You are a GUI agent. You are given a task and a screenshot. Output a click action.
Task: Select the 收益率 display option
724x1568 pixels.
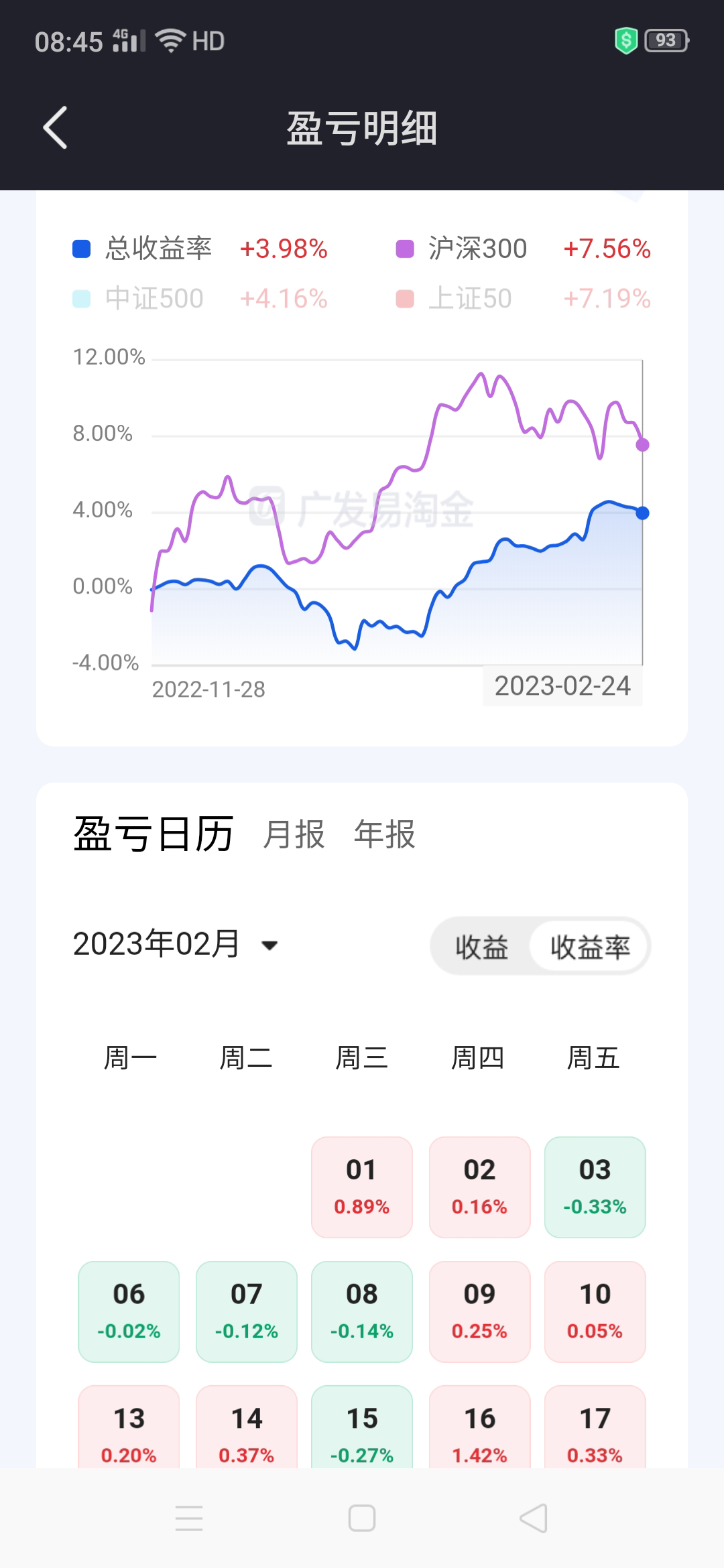point(590,947)
